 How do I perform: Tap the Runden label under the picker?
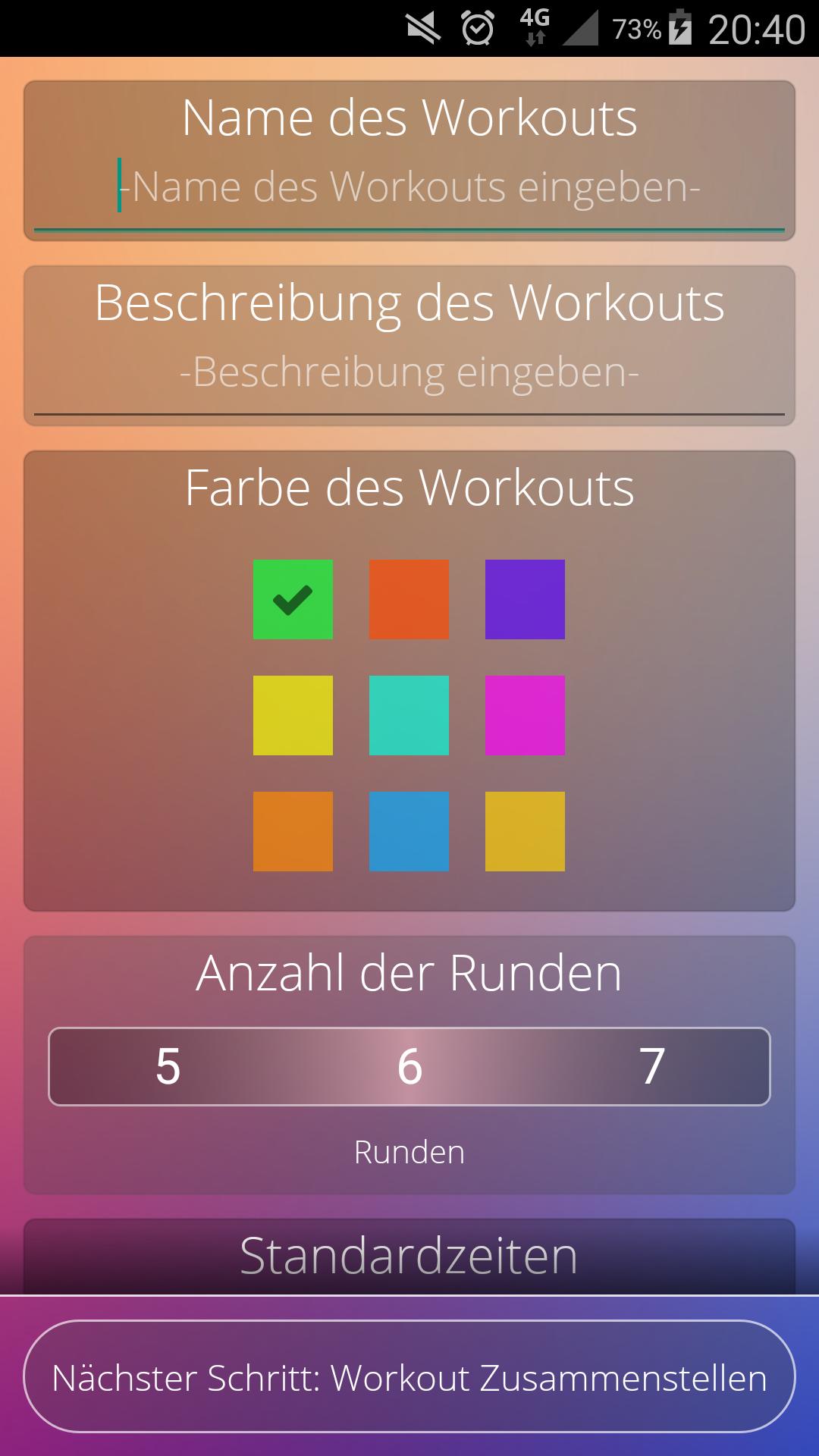[x=409, y=1153]
